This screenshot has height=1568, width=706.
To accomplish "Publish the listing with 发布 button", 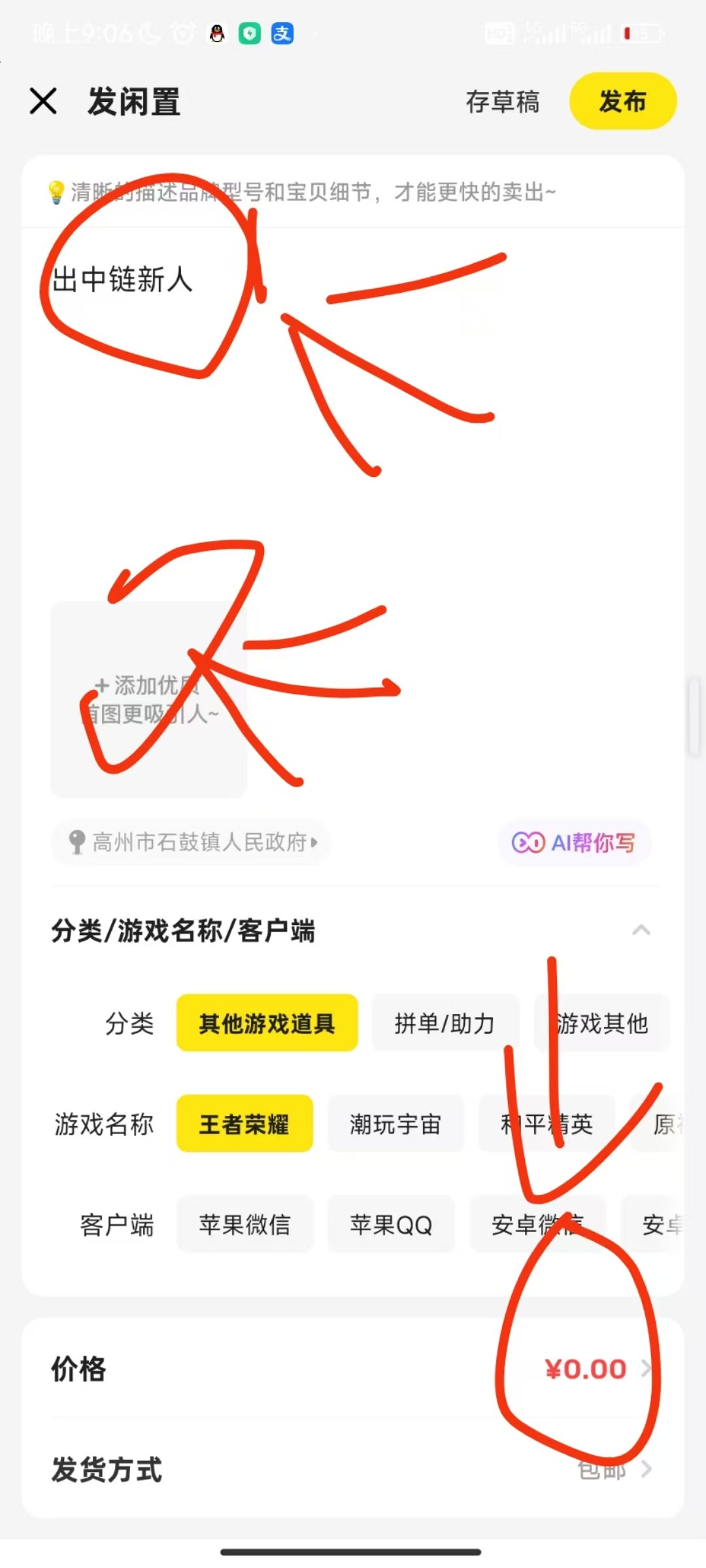I will pyautogui.click(x=623, y=101).
